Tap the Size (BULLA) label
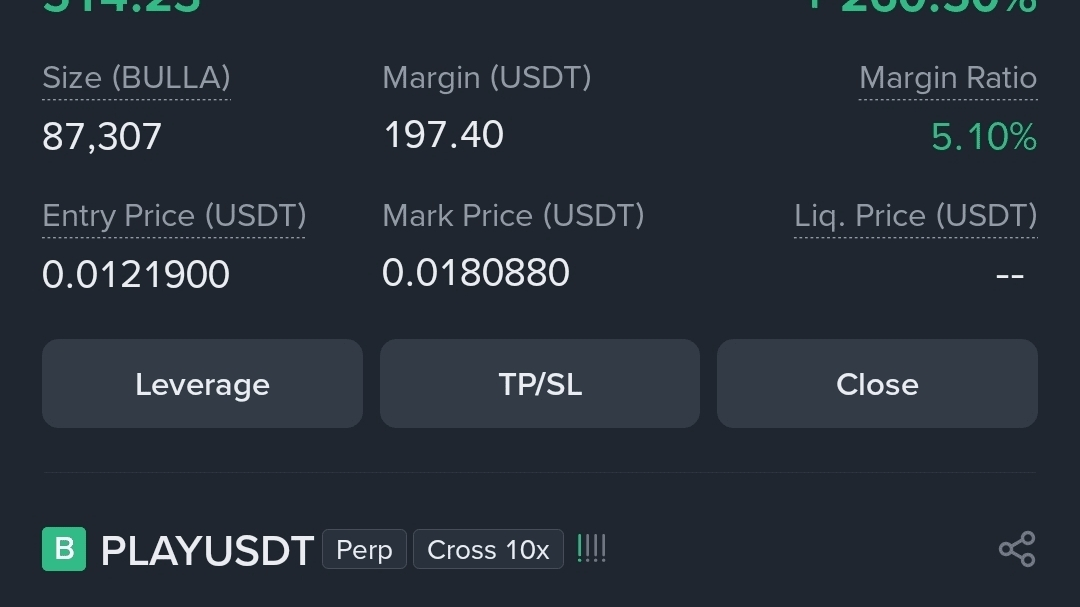This screenshot has height=607, width=1080. (x=136, y=78)
